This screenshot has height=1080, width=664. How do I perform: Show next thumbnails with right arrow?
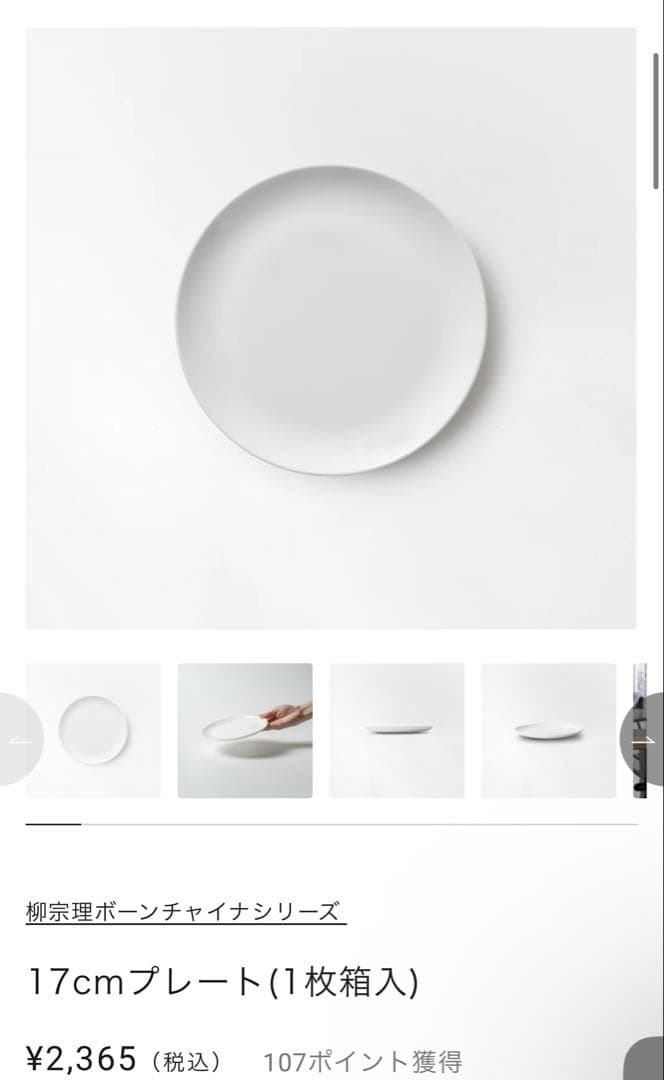click(644, 739)
